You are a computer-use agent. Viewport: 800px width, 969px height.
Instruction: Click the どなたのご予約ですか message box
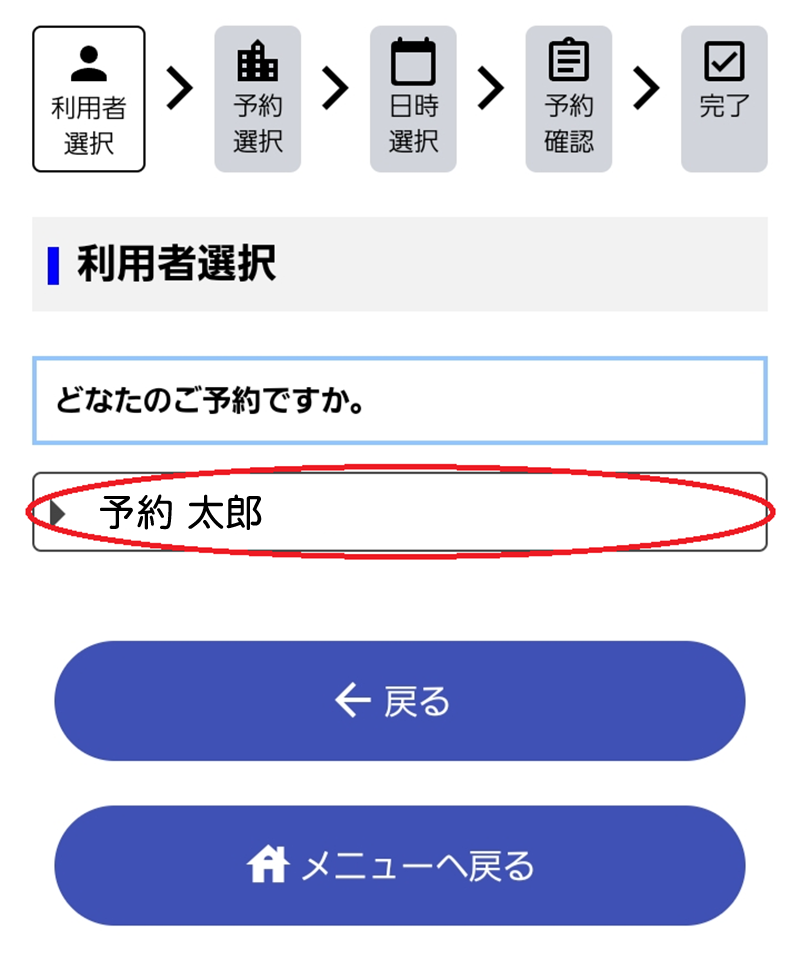click(x=400, y=397)
